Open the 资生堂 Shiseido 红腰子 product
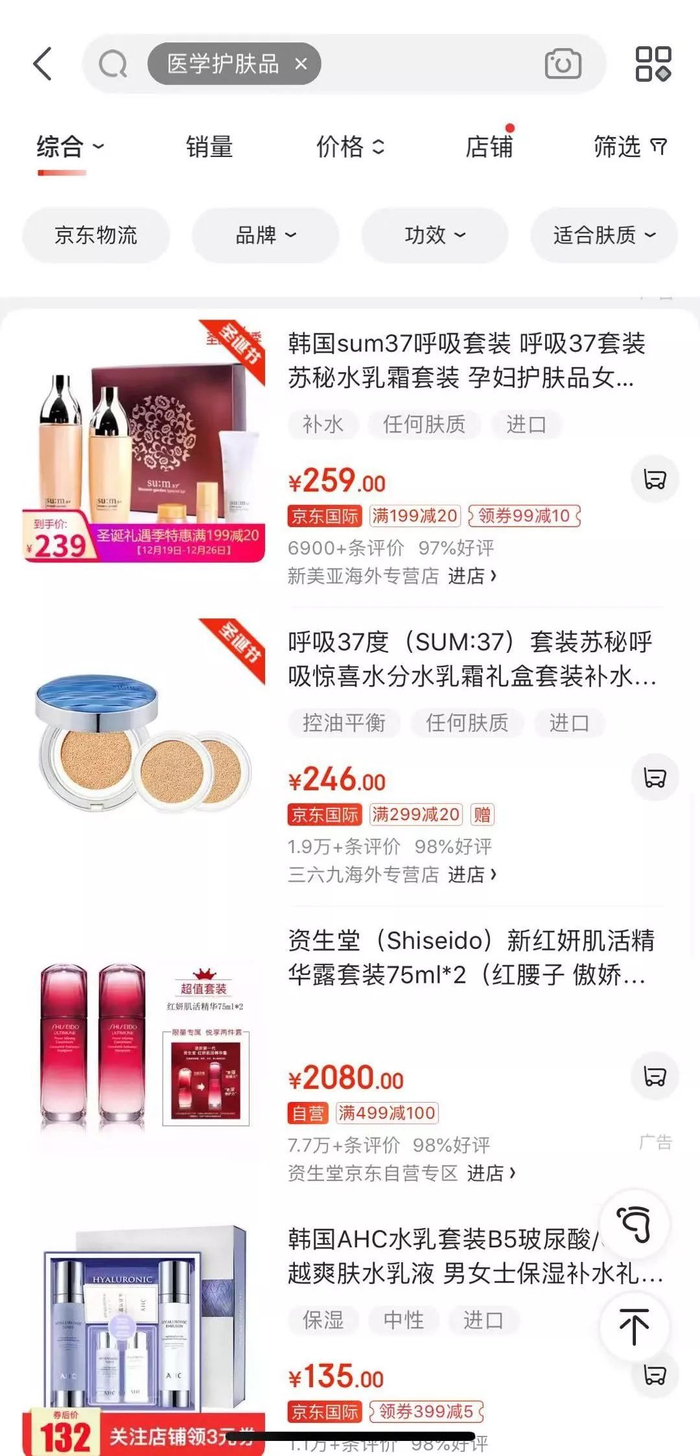The image size is (700, 1456). click(x=472, y=957)
